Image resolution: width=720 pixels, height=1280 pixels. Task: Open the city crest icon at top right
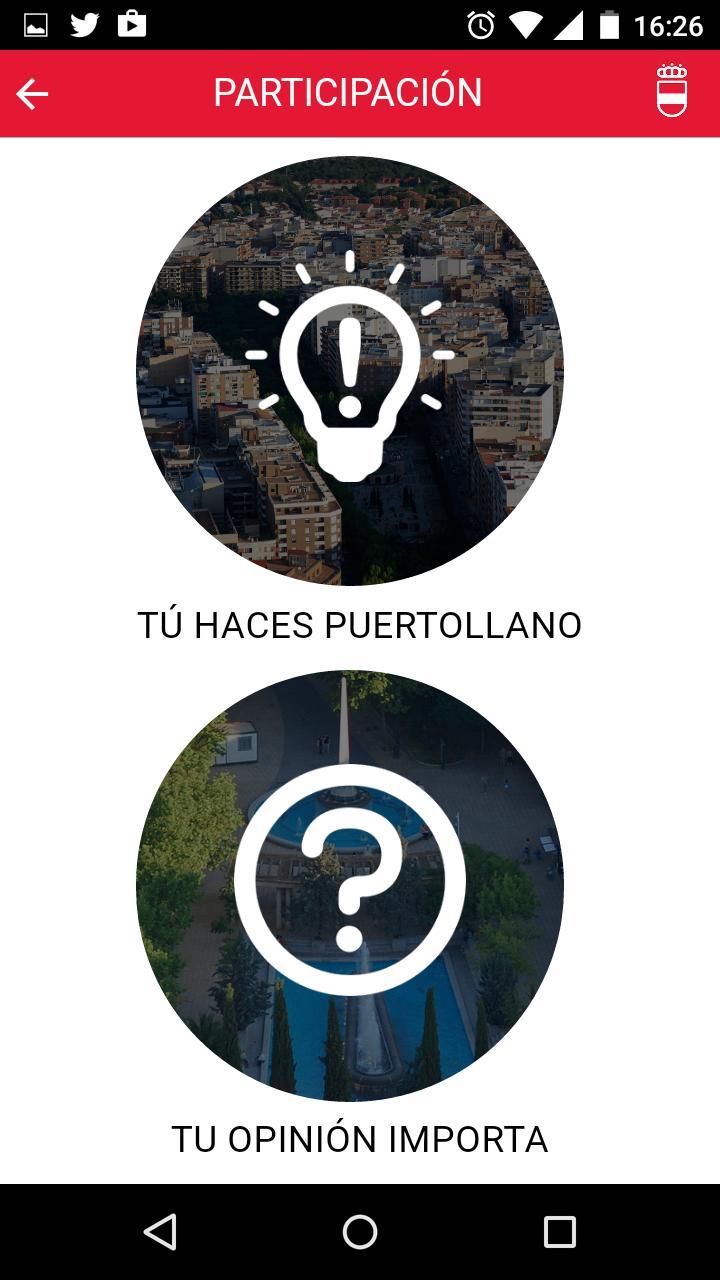672,92
